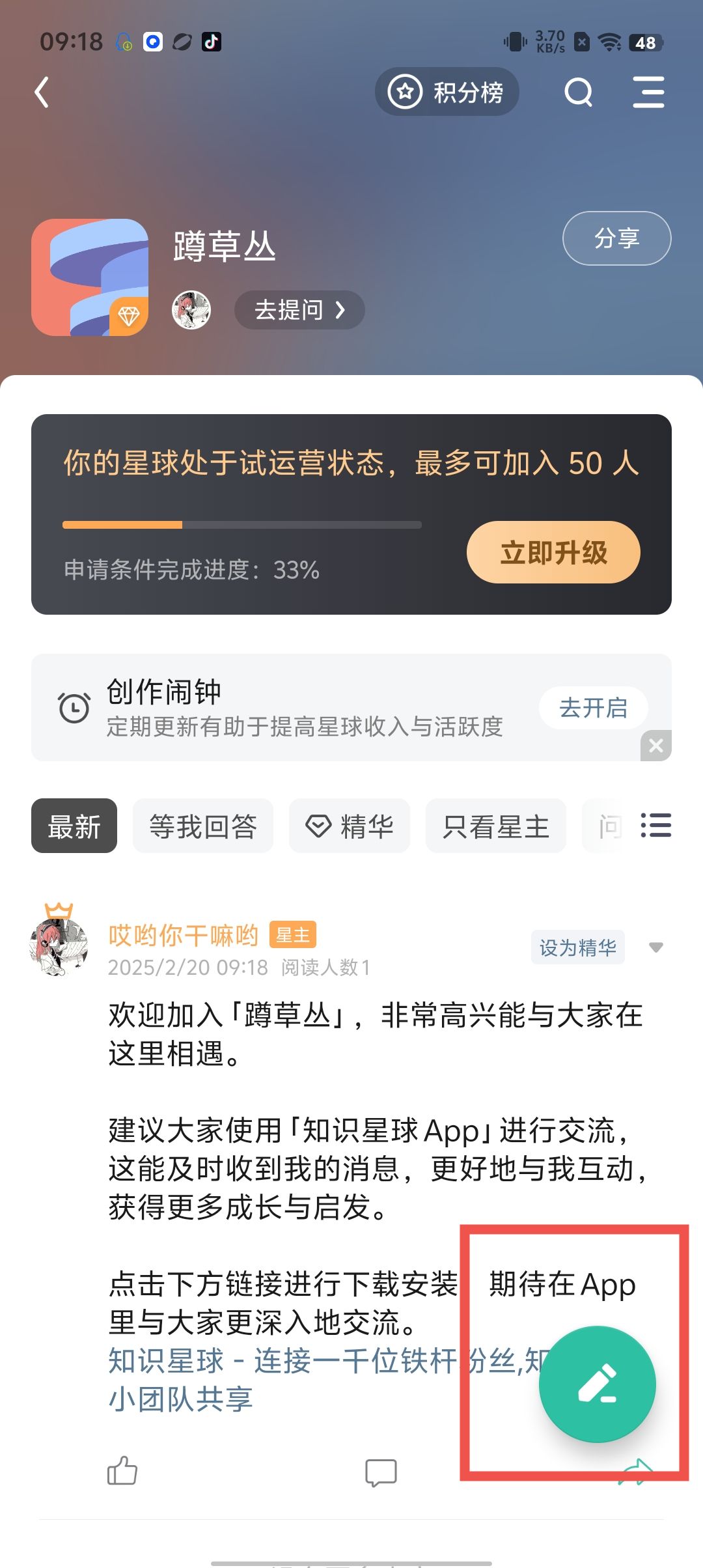Open the top-right menu icon

[648, 92]
